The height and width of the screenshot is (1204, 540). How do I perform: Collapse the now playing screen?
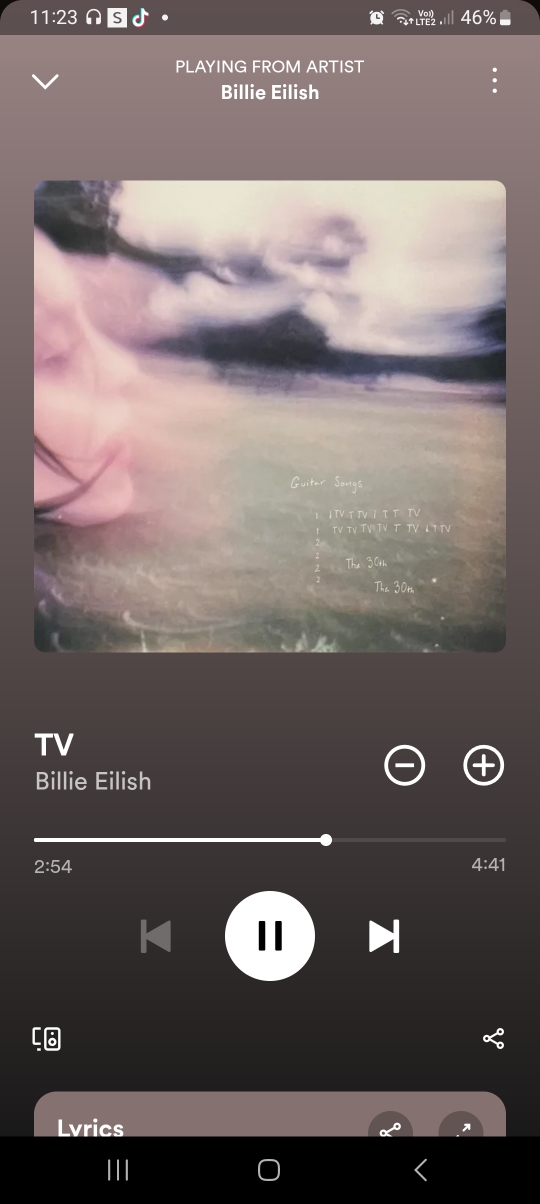click(x=46, y=81)
